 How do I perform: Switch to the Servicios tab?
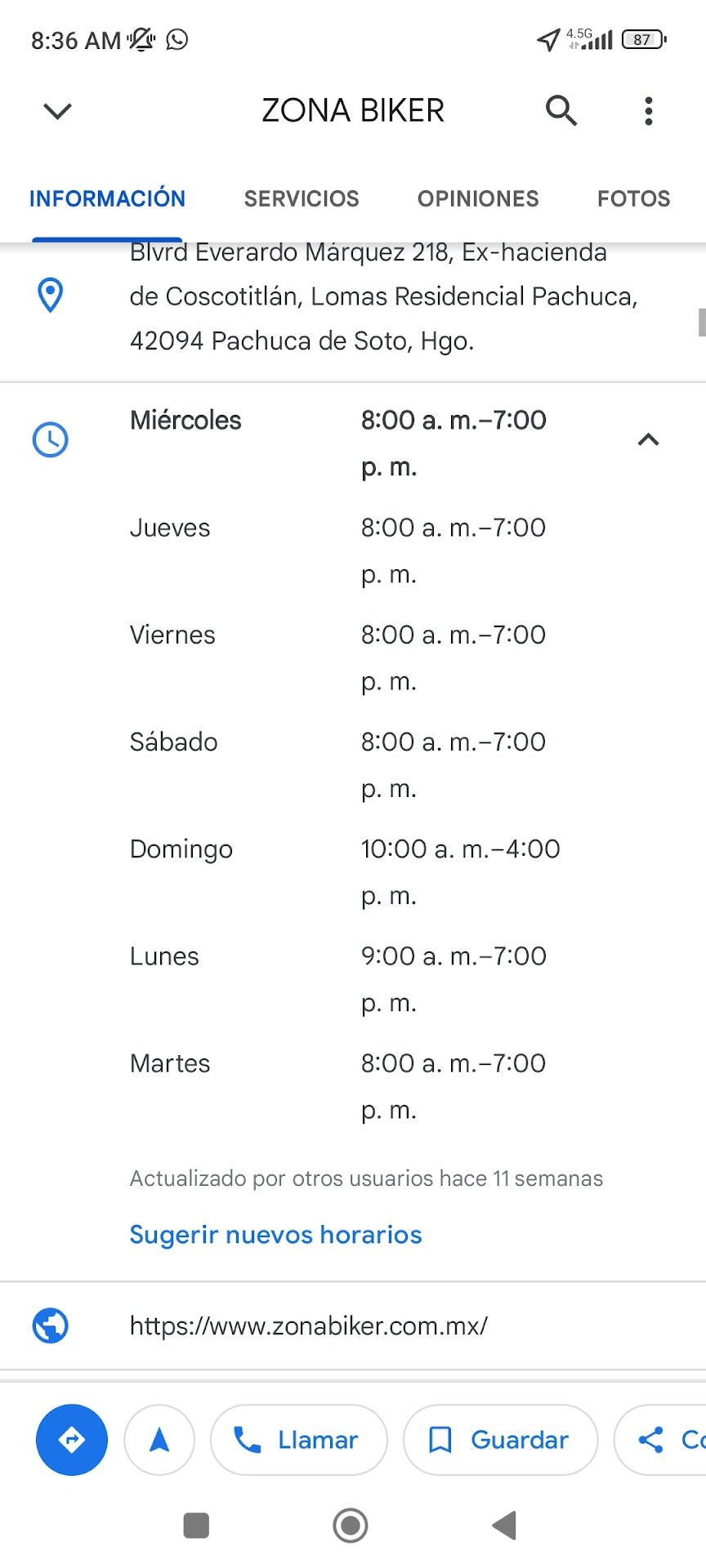[302, 198]
